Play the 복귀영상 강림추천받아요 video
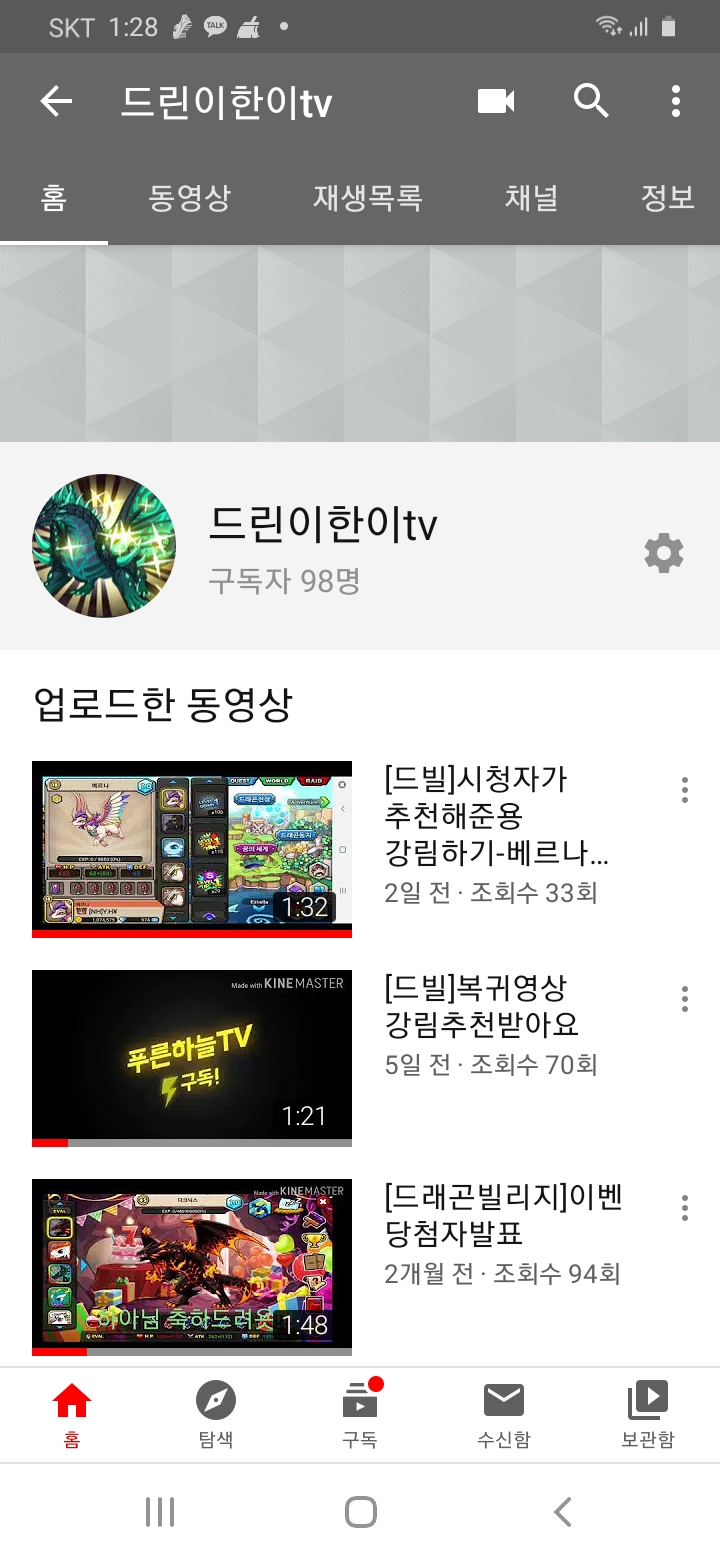Screen dimensions: 720x1560 192,1058
